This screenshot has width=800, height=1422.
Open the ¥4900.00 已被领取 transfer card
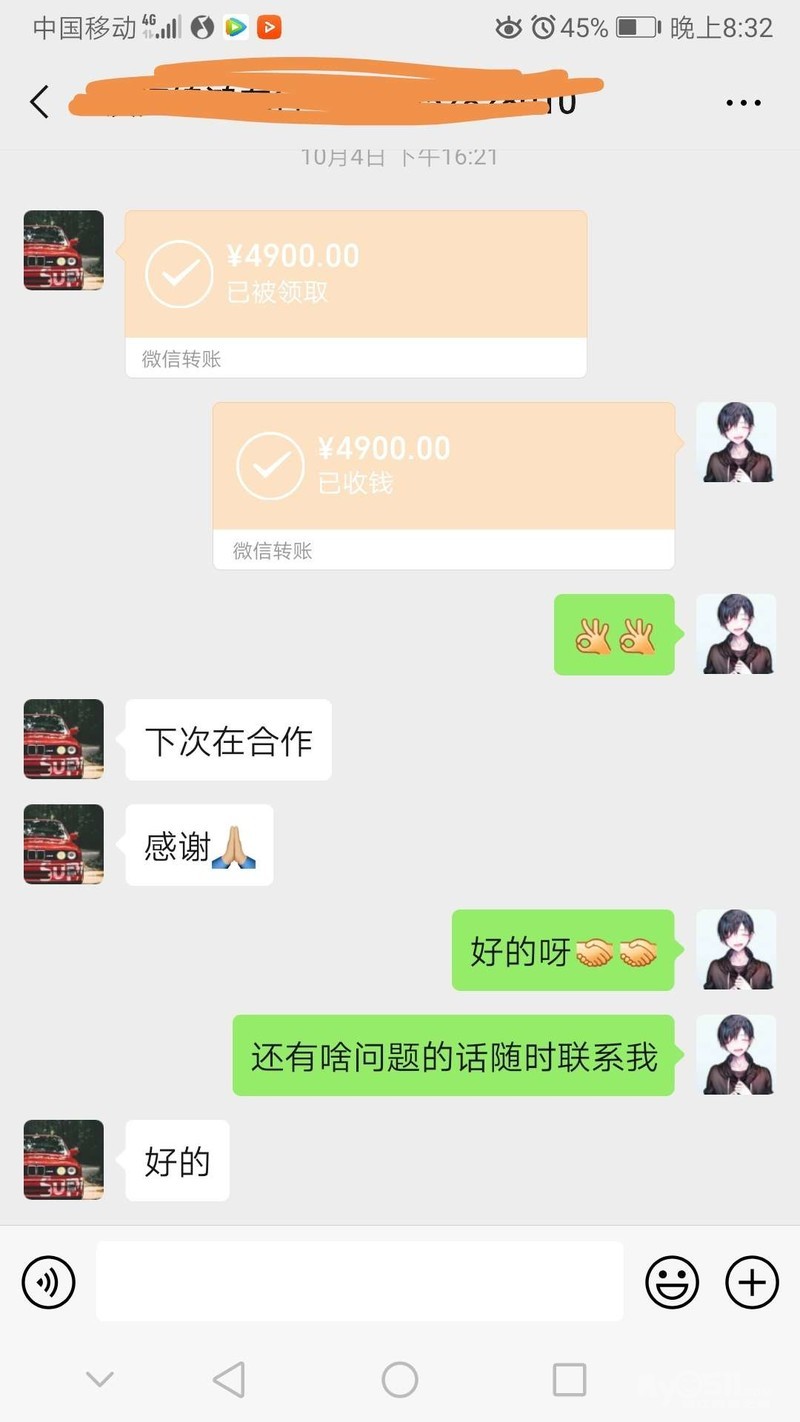pos(355,294)
